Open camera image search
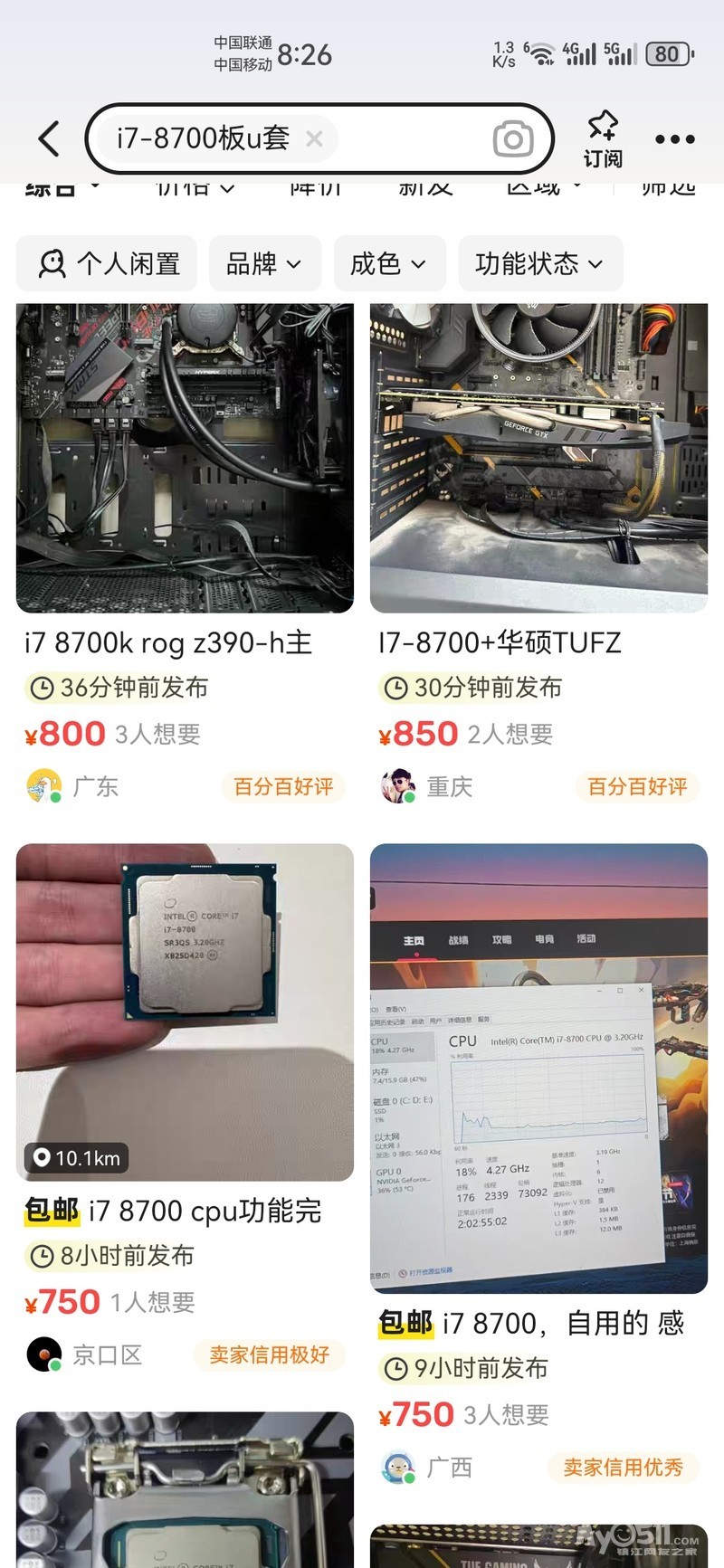Viewport: 724px width, 1568px height. [512, 139]
